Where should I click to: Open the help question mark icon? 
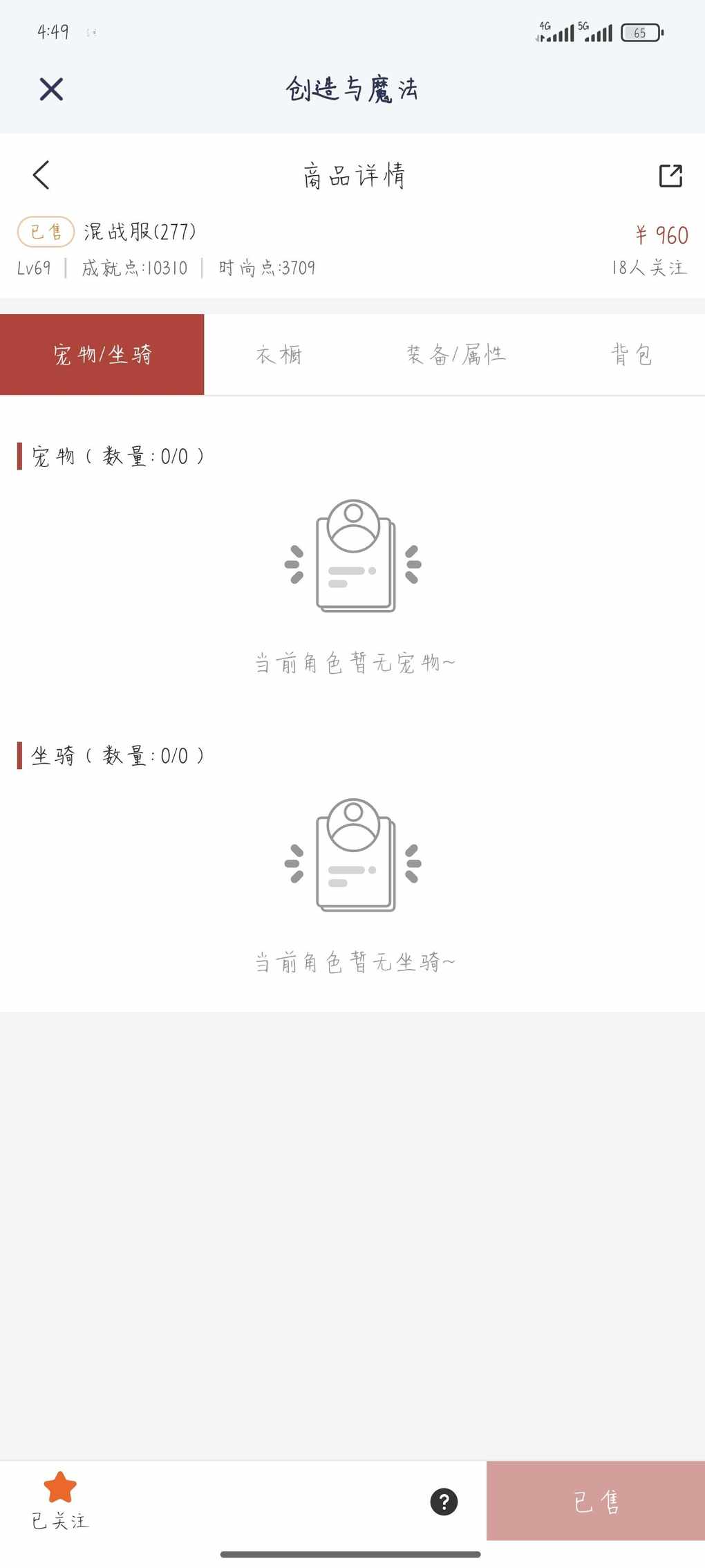pos(444,1502)
